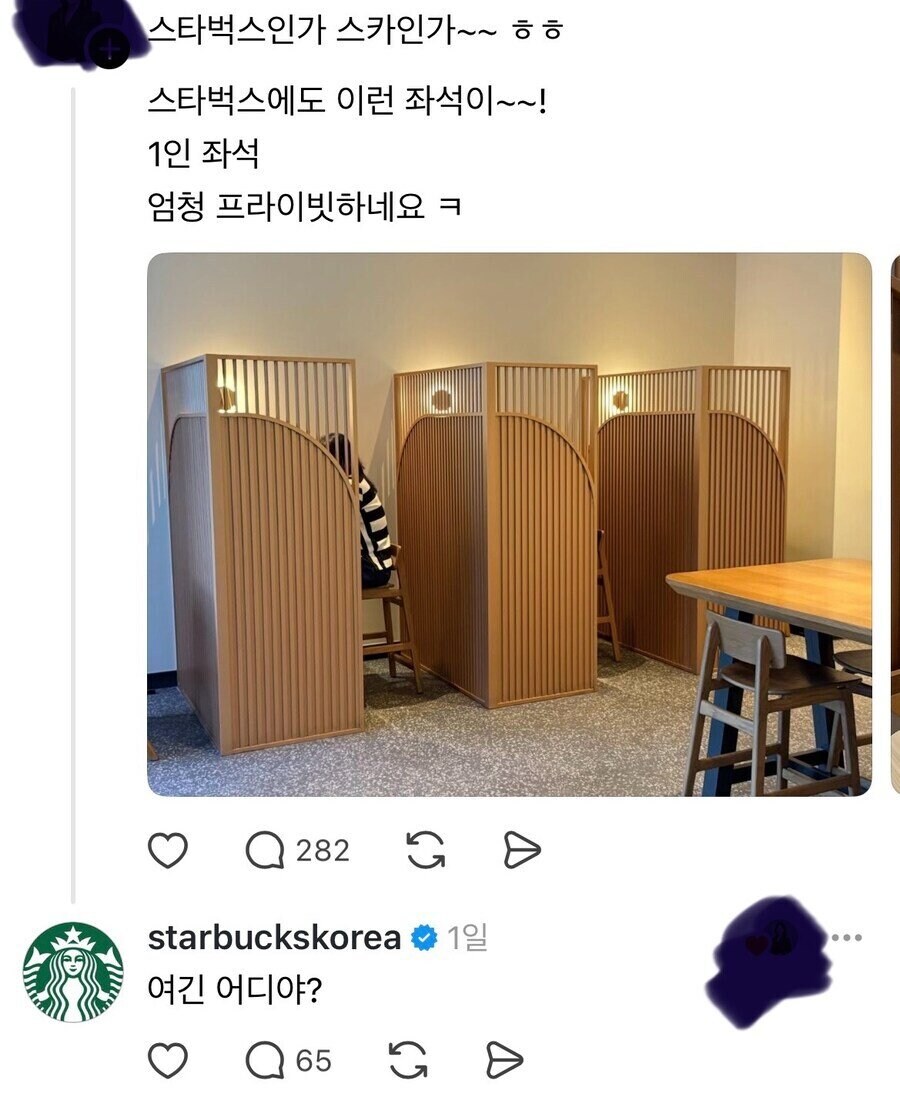This screenshot has width=900, height=1107.
Task: Open the starbuckskorea profile name
Action: tap(274, 938)
